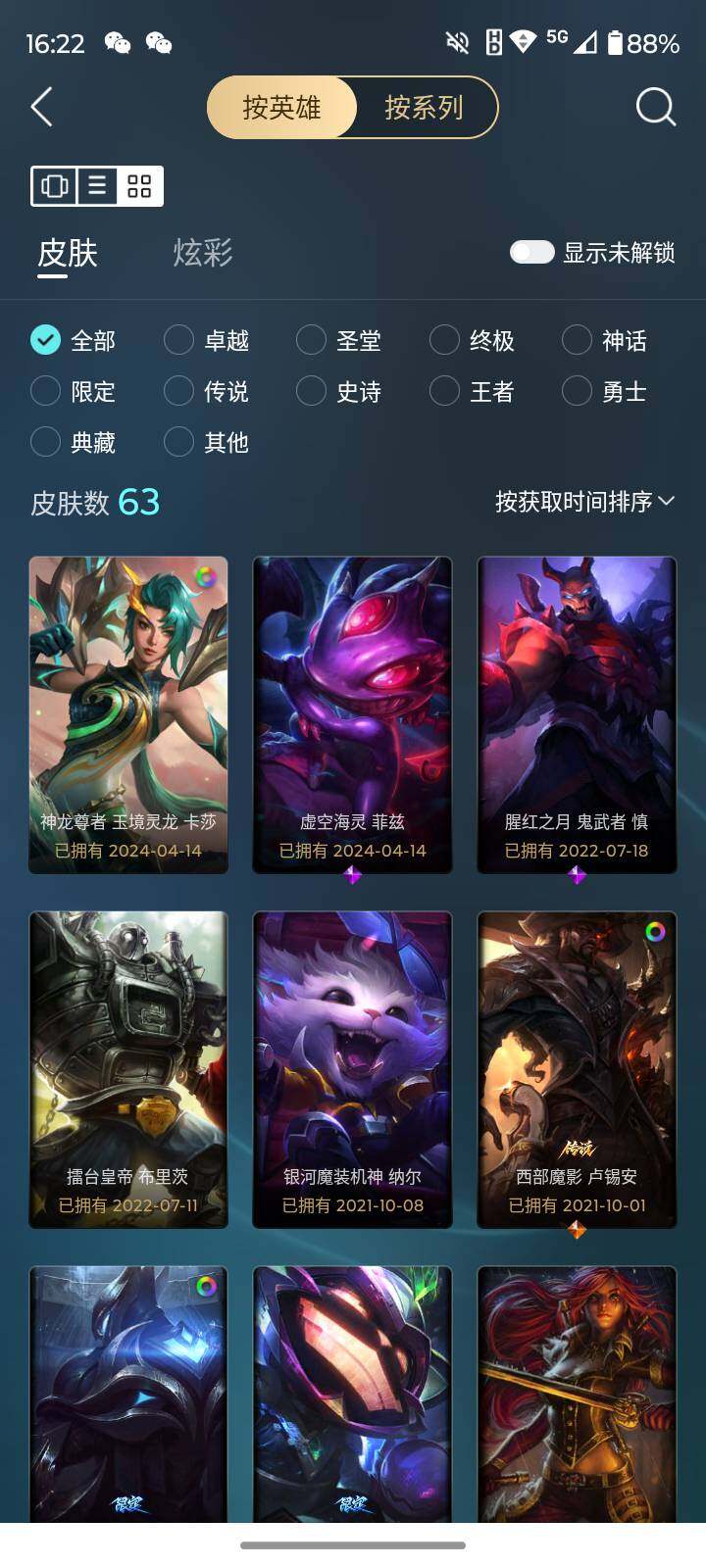The height and width of the screenshot is (1568, 706).
Task: Open the search magnifier icon
Action: [x=655, y=107]
